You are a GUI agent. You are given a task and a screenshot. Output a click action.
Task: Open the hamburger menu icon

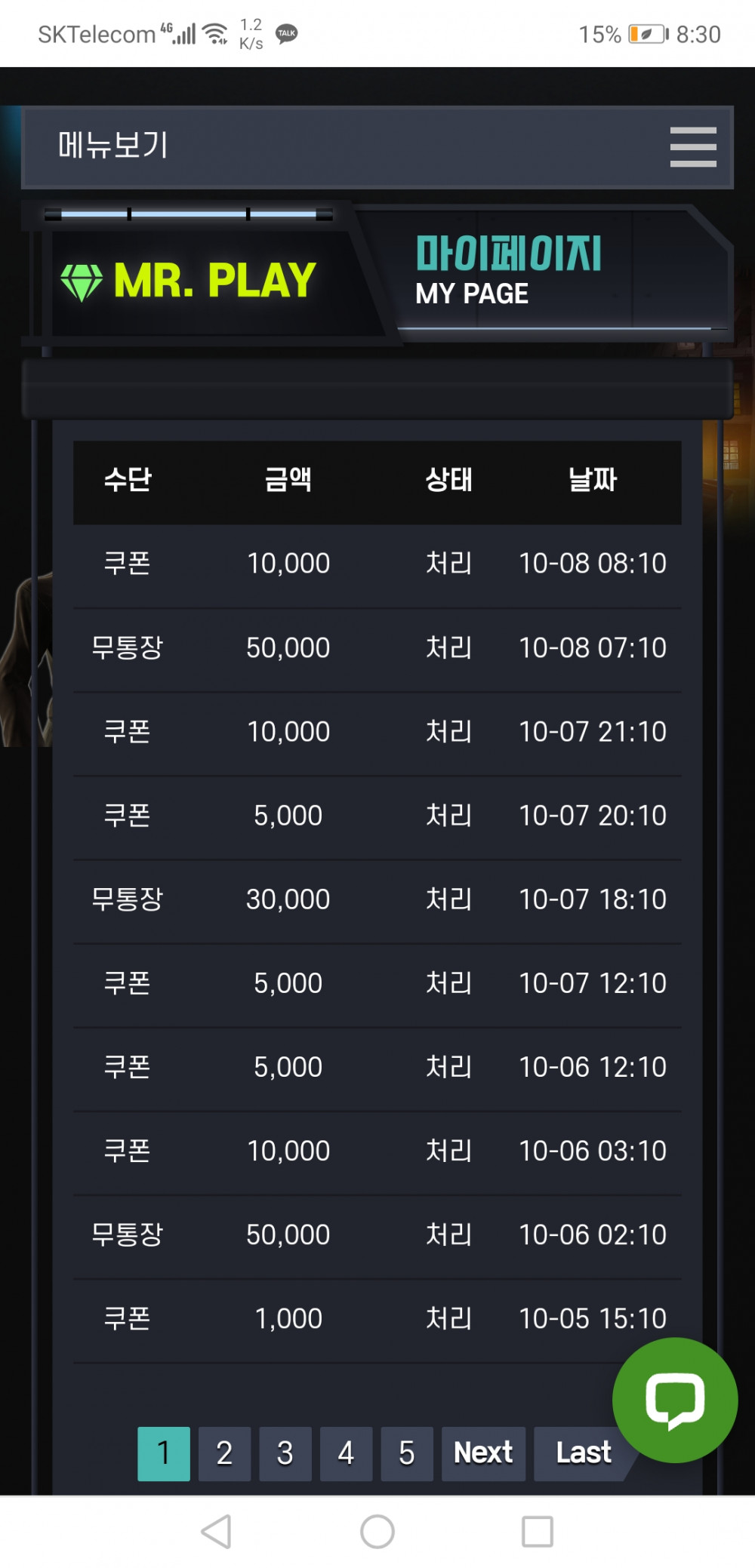[x=692, y=146]
